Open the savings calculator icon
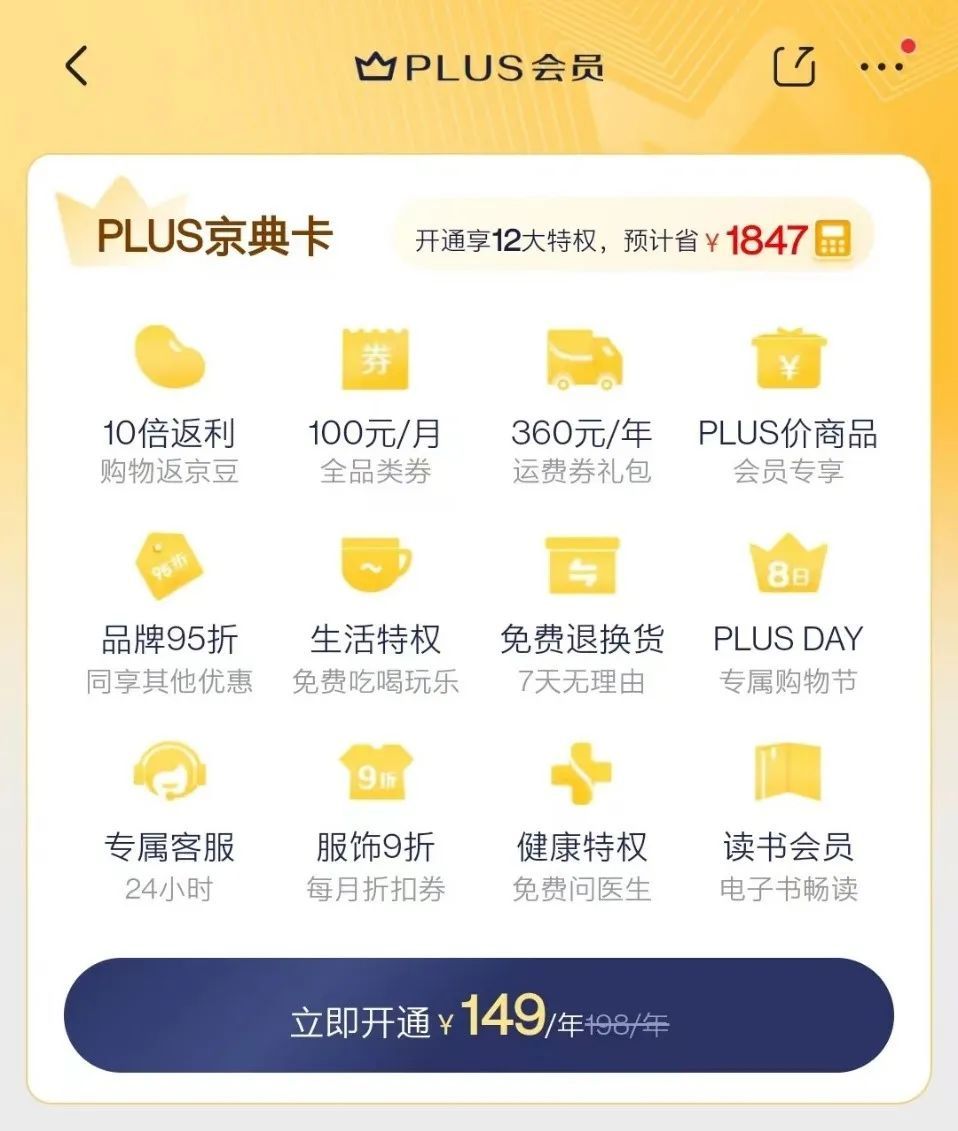958x1131 pixels. (x=832, y=240)
